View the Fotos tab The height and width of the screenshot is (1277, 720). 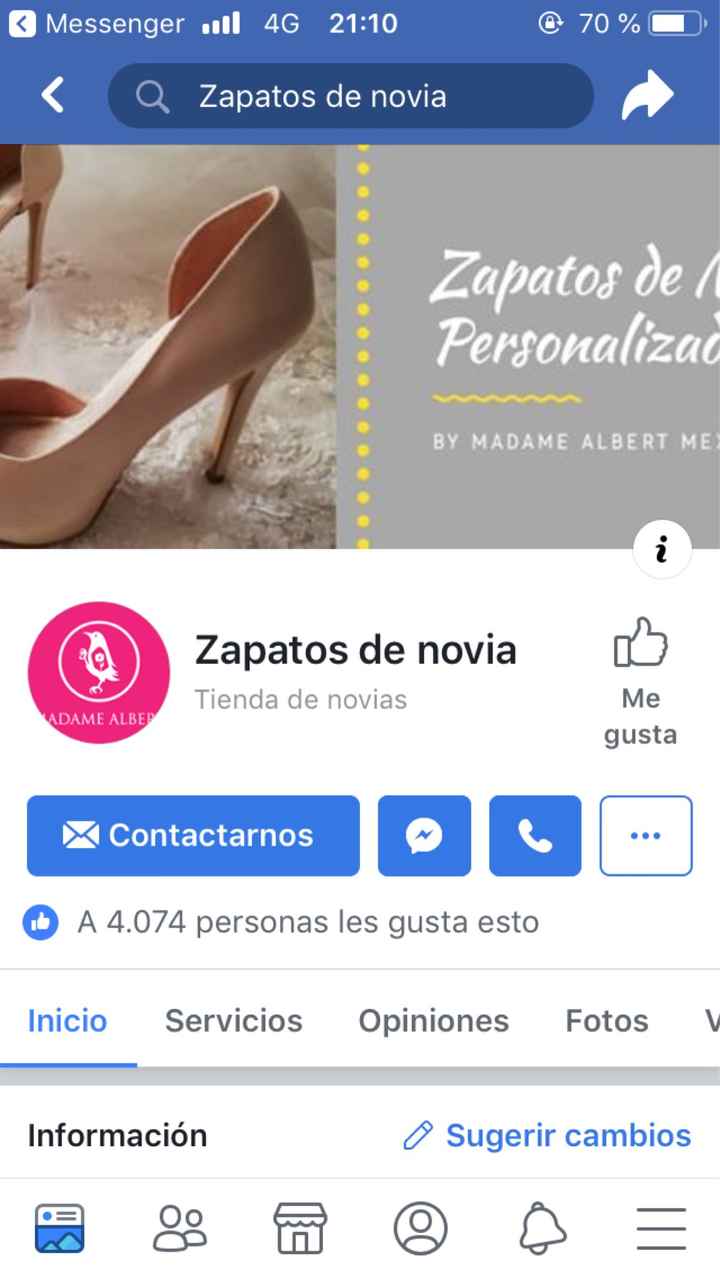point(606,1020)
